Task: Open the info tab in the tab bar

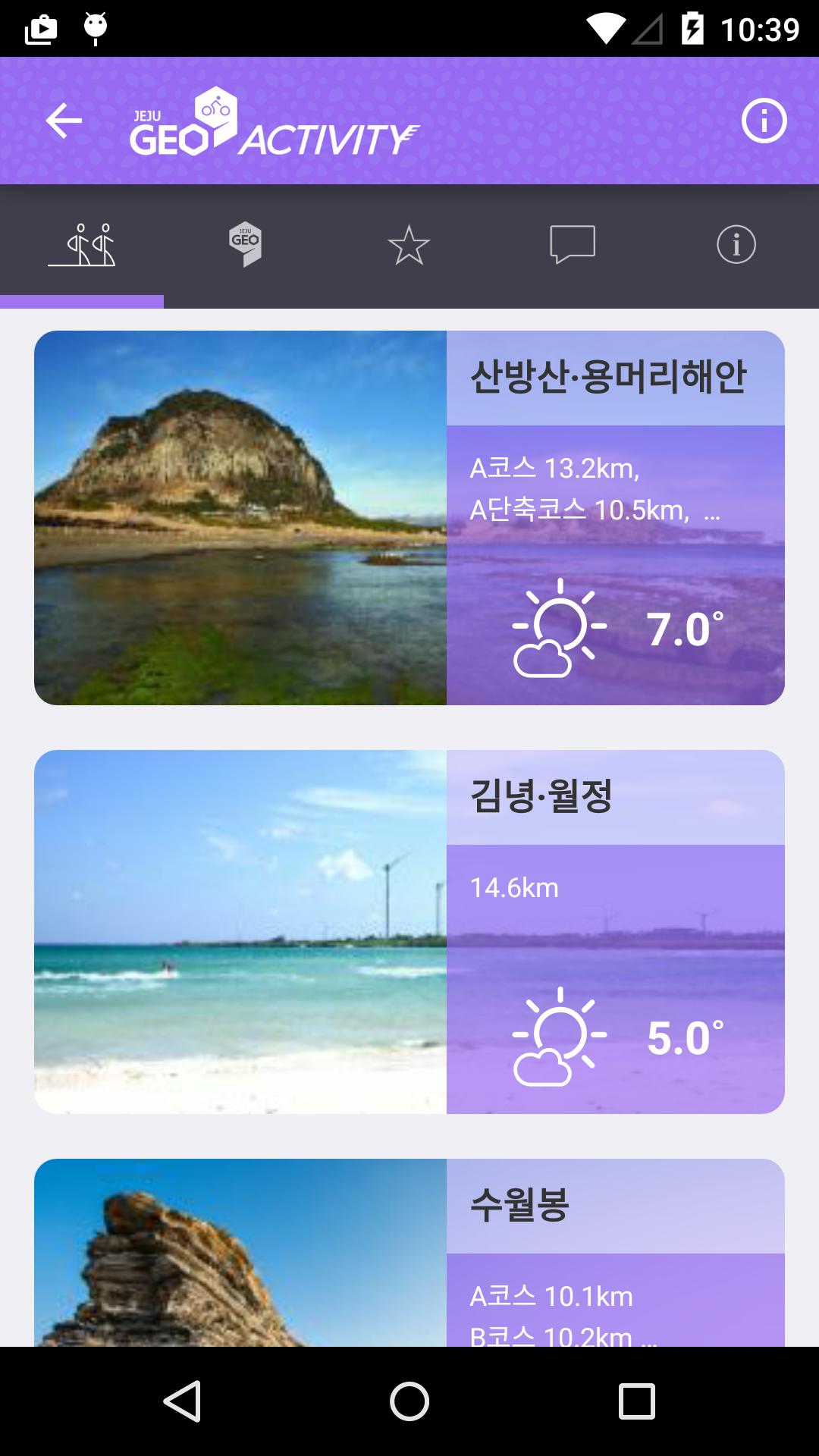Action: coord(736,244)
